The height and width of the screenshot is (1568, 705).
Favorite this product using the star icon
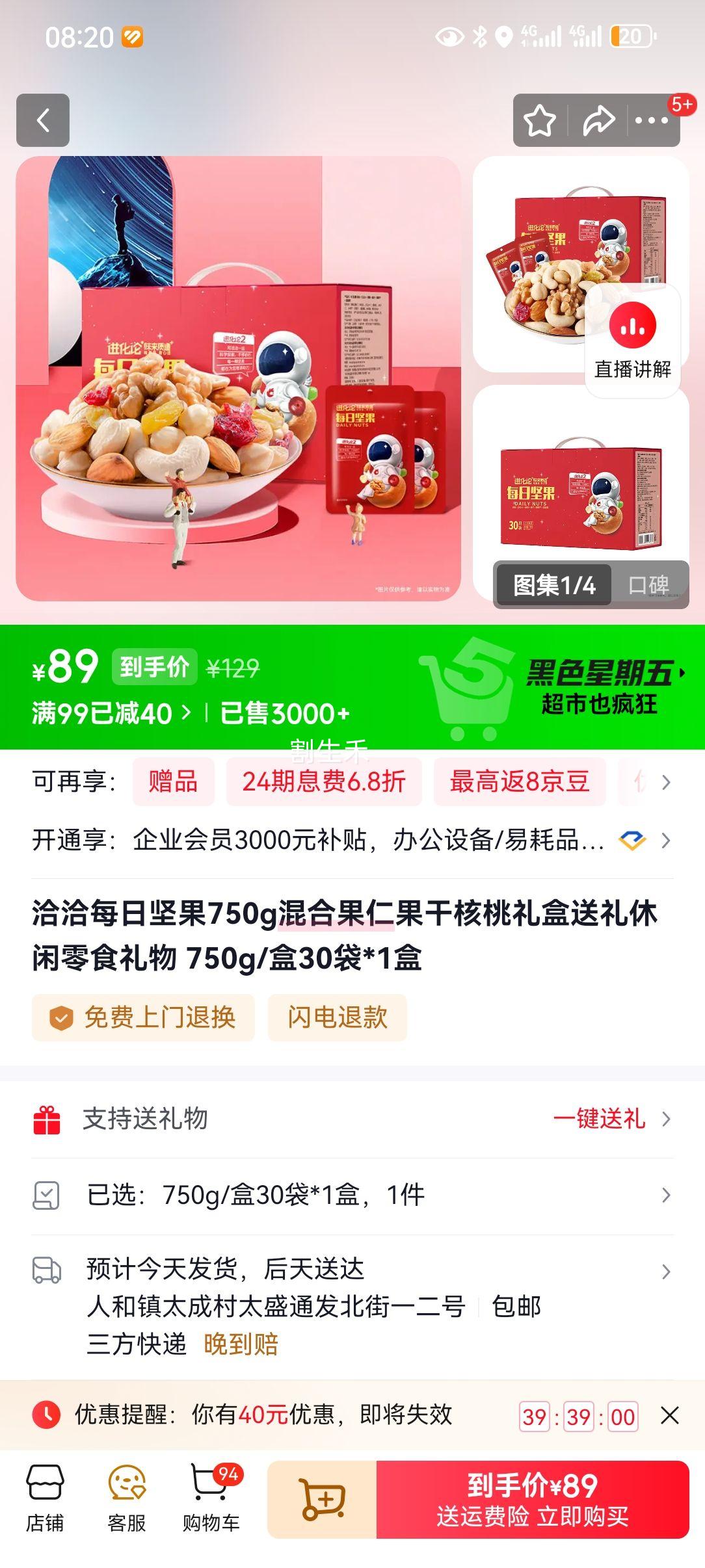[540, 120]
